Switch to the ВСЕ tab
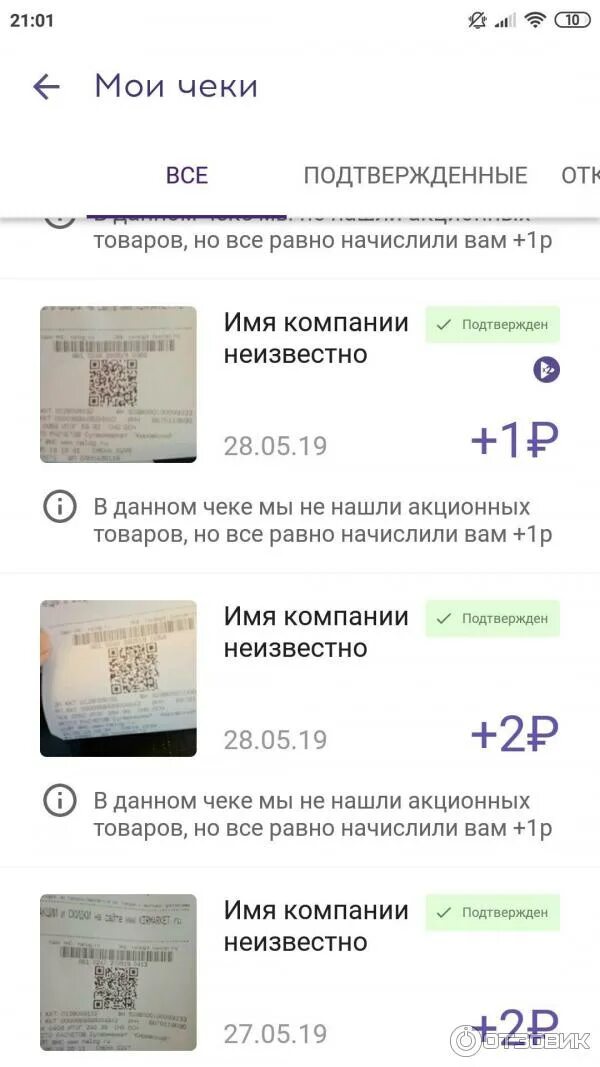 [x=186, y=175]
